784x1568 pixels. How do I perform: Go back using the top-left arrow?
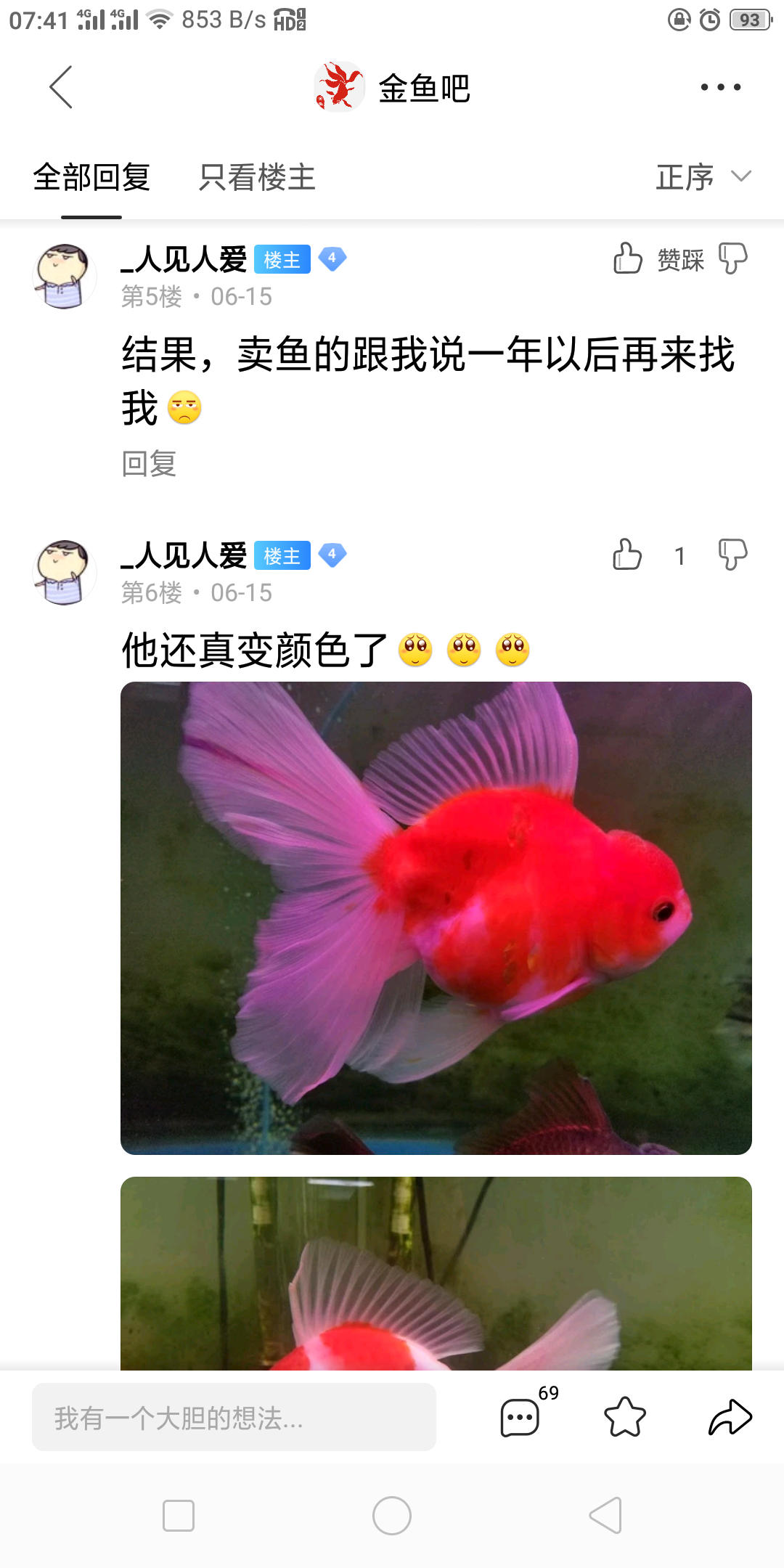click(x=61, y=87)
